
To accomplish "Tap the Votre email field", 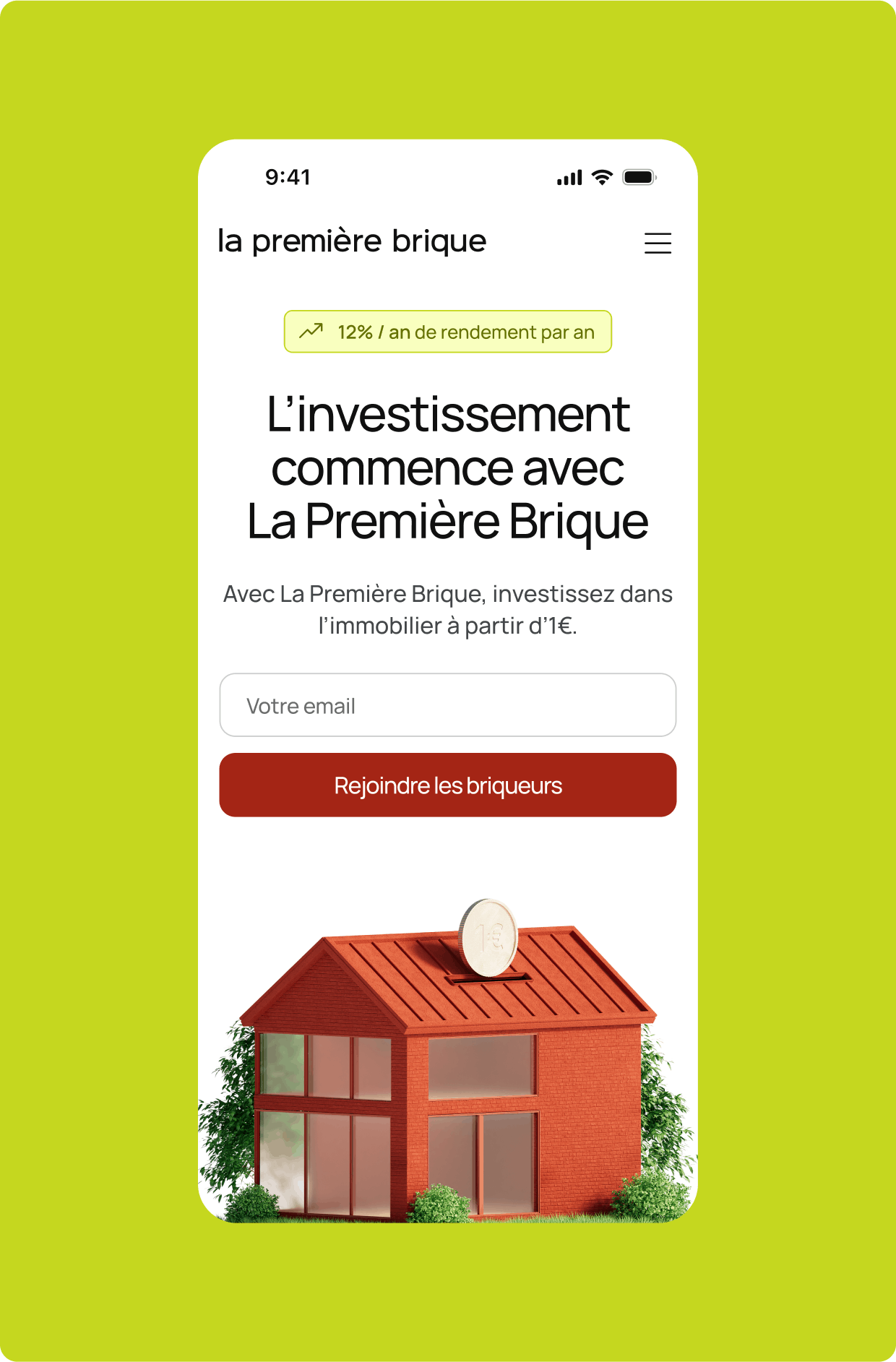I will (447, 705).
